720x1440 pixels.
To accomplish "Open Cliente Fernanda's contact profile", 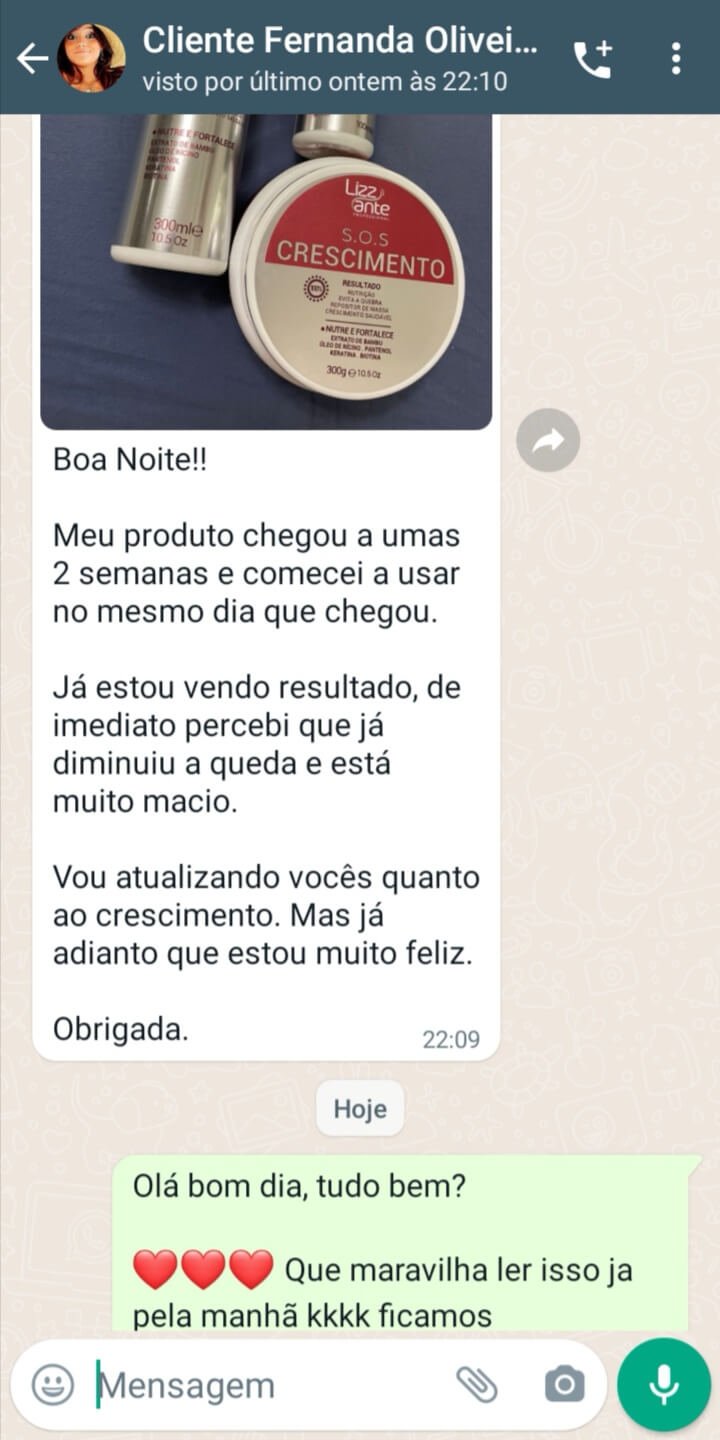I will (340, 58).
